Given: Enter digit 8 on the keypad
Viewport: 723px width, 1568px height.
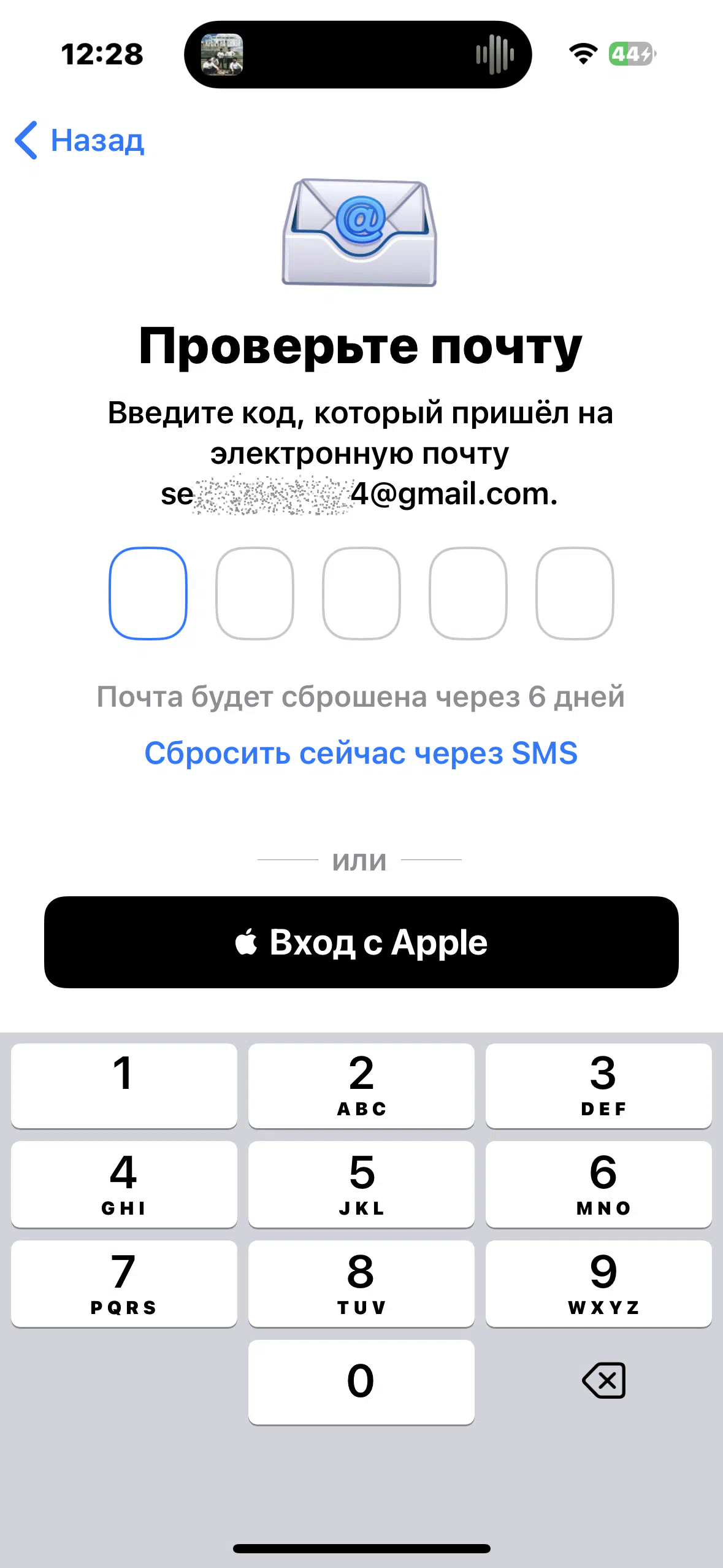Looking at the screenshot, I should [x=361, y=1283].
